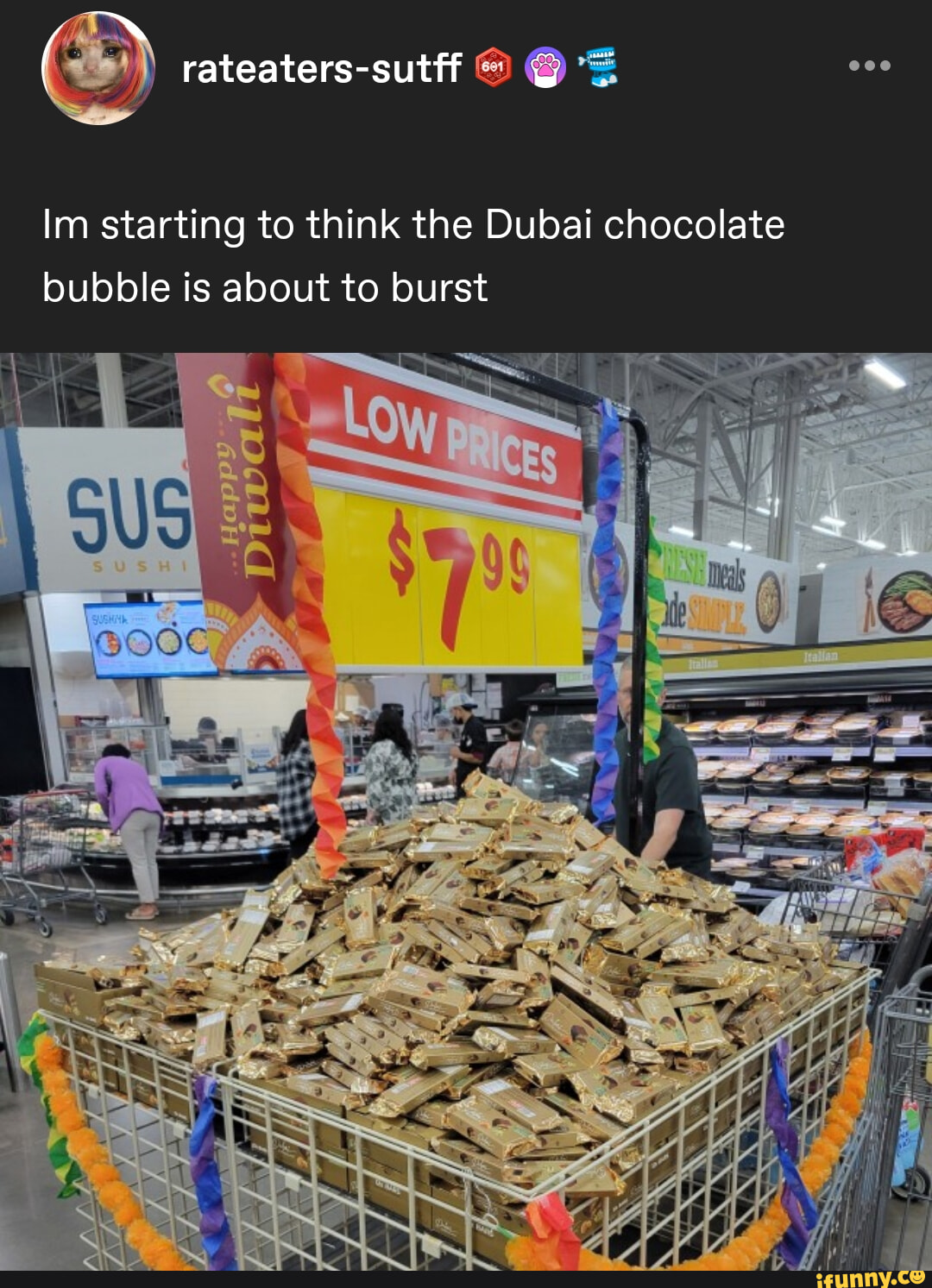View the red 601 badge
932x1288 pixels.
pyautogui.click(x=494, y=67)
